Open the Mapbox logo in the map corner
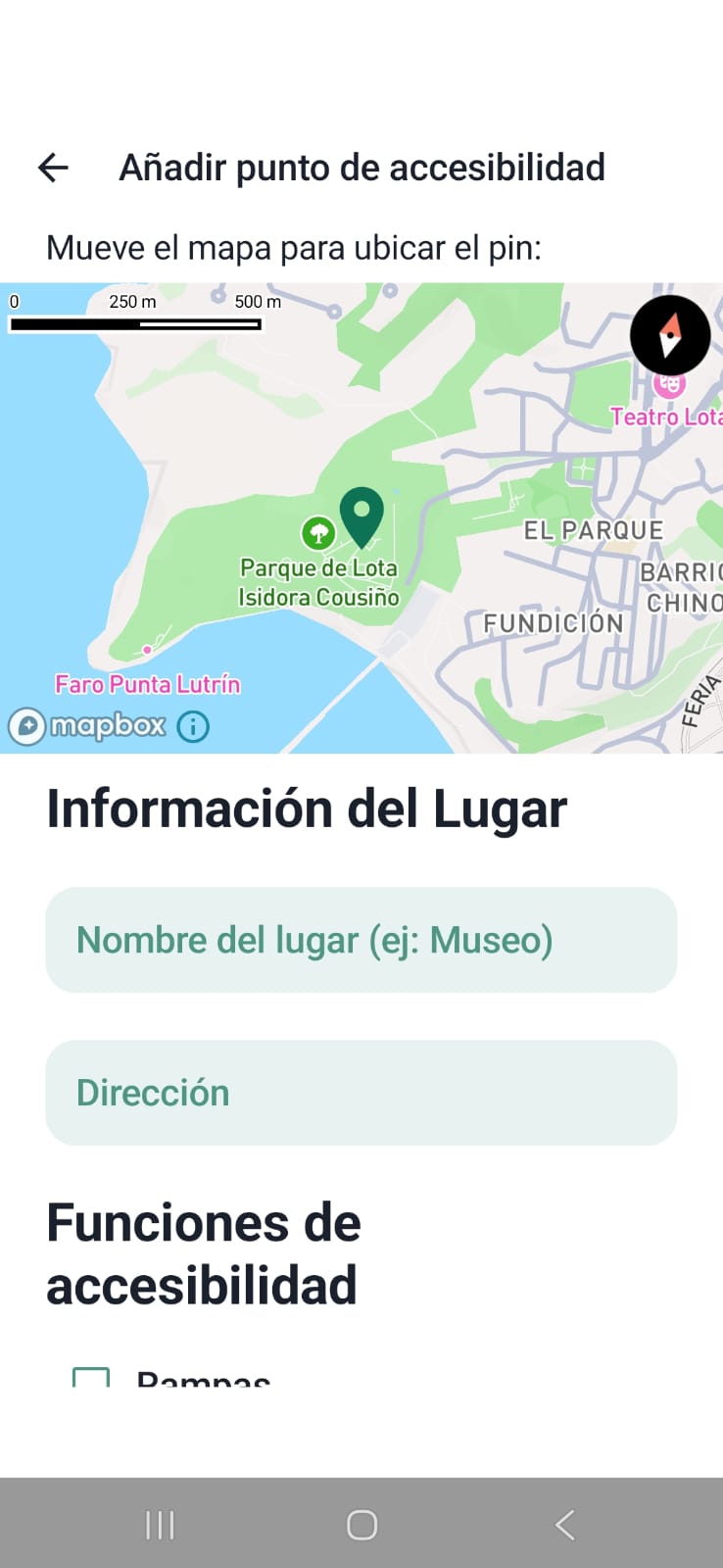The width and height of the screenshot is (723, 1568). pos(86,726)
